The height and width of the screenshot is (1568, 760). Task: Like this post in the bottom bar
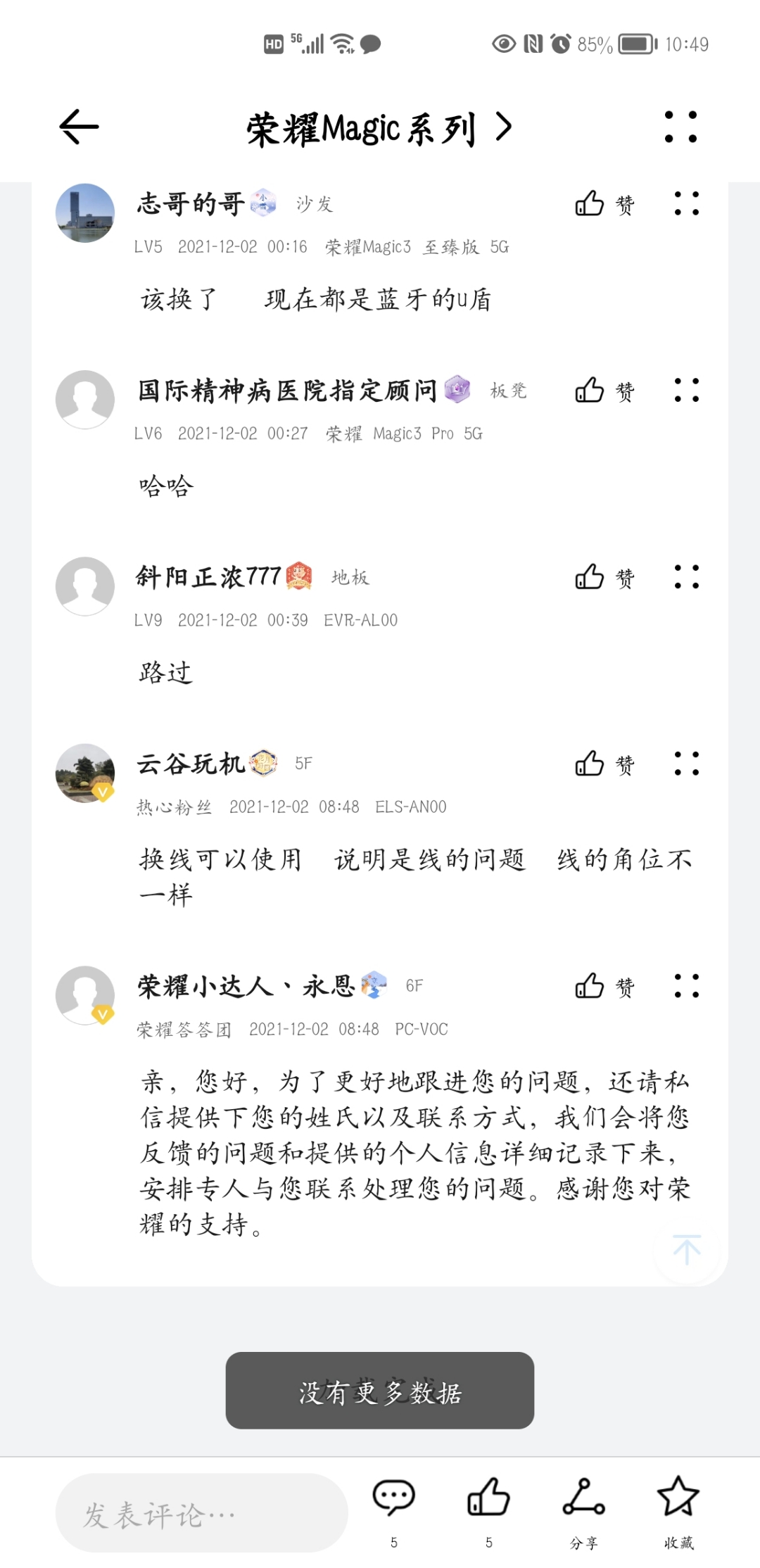click(488, 1512)
